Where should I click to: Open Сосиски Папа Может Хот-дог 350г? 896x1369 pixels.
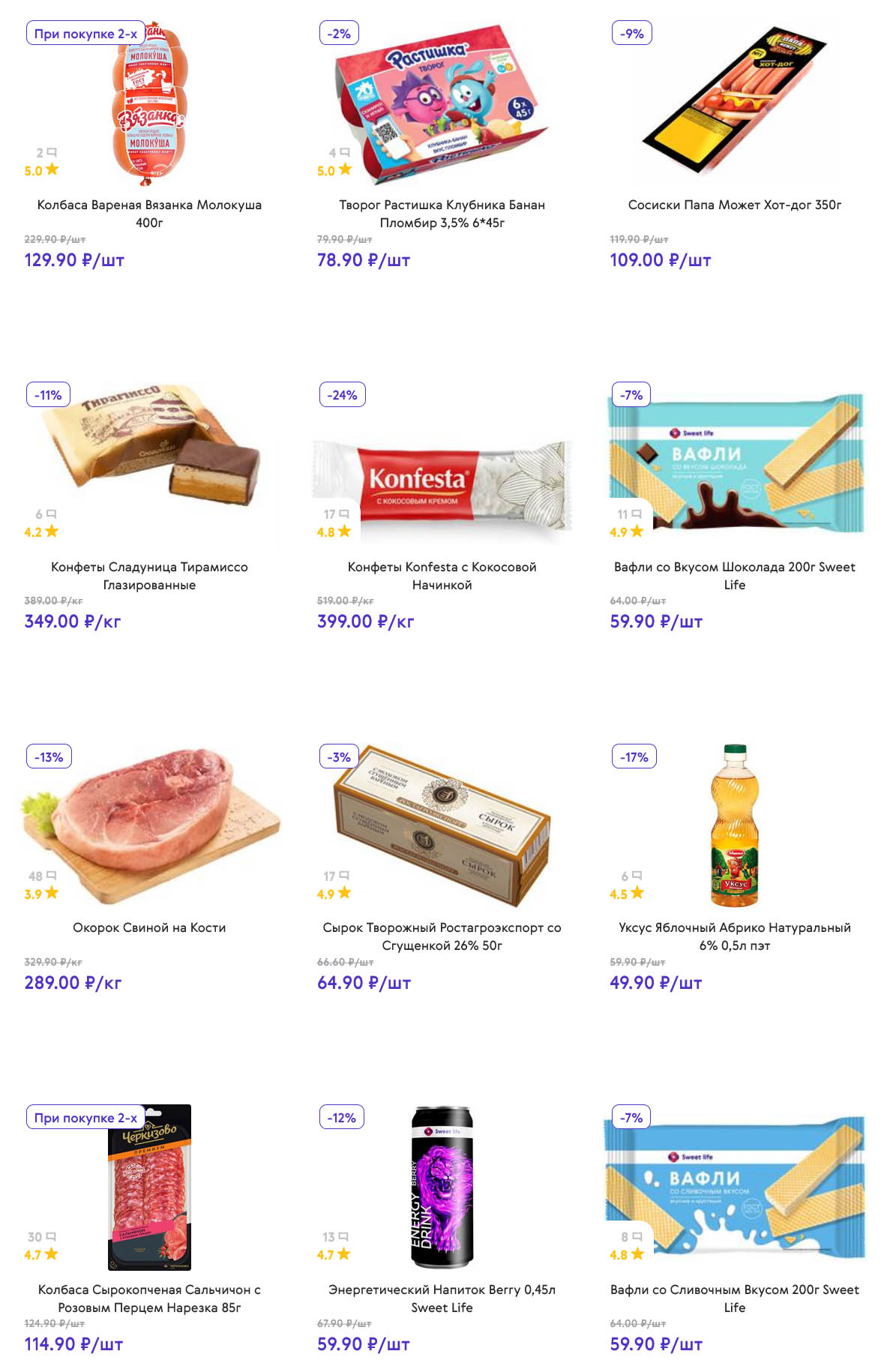[x=734, y=205]
